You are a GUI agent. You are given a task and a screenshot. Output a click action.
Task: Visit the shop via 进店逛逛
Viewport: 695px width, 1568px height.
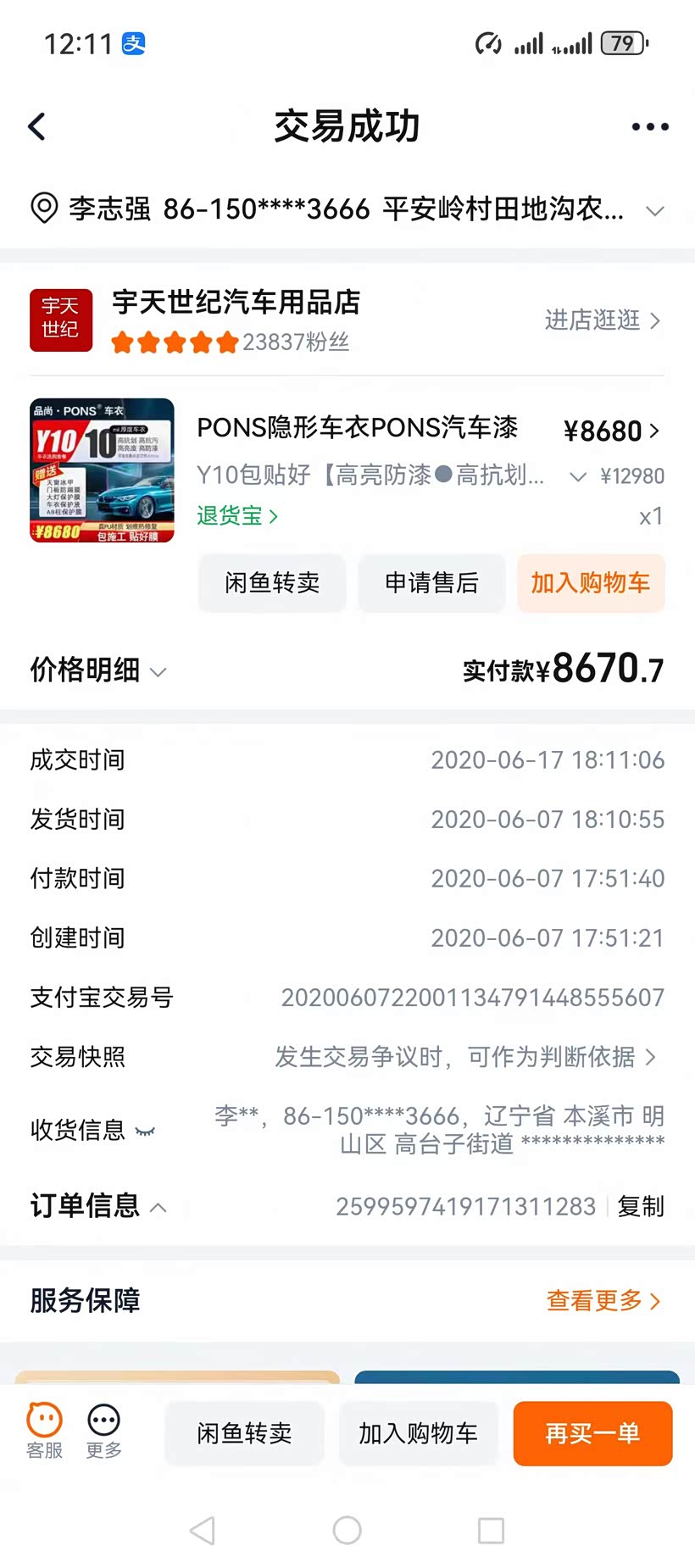click(x=602, y=320)
